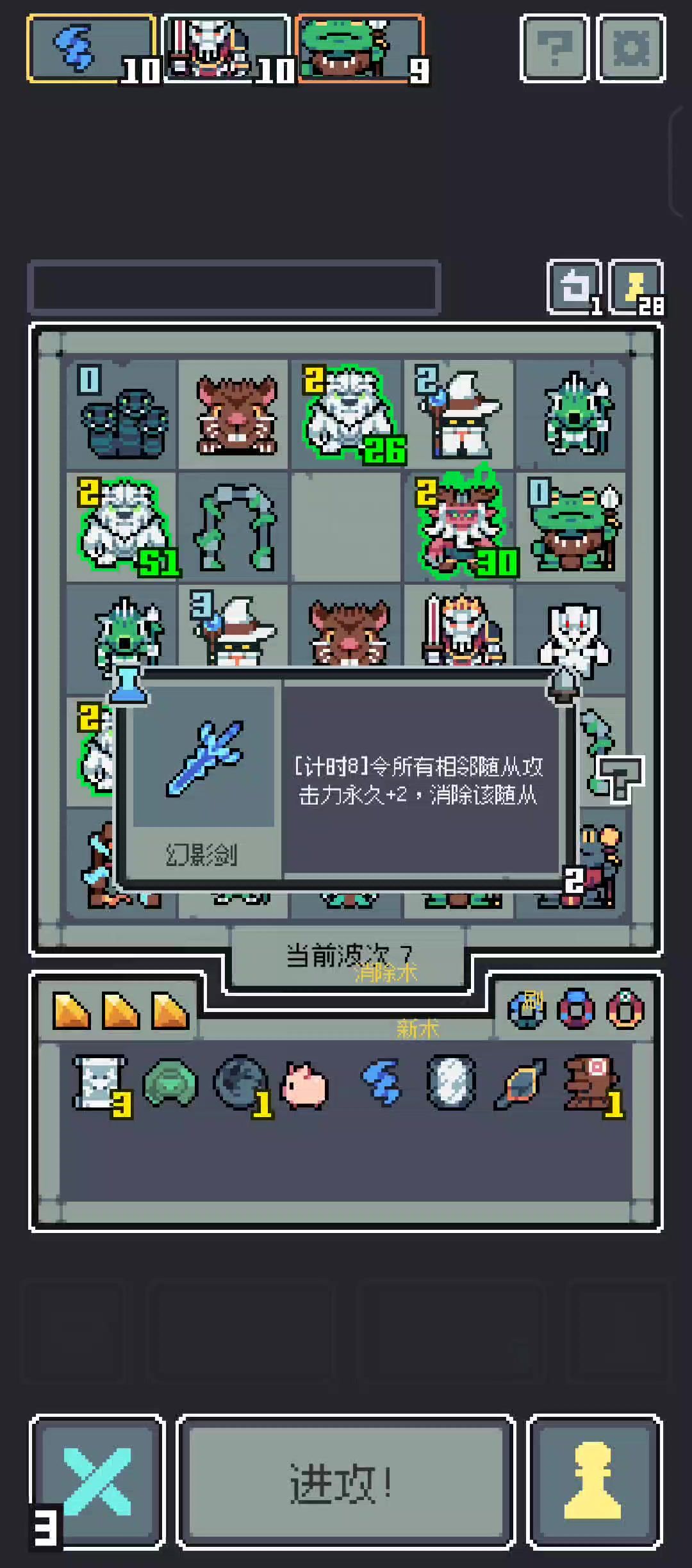Select the skeleton king portrait at top
Screen dimensions: 692x1568
pyautogui.click(x=226, y=49)
